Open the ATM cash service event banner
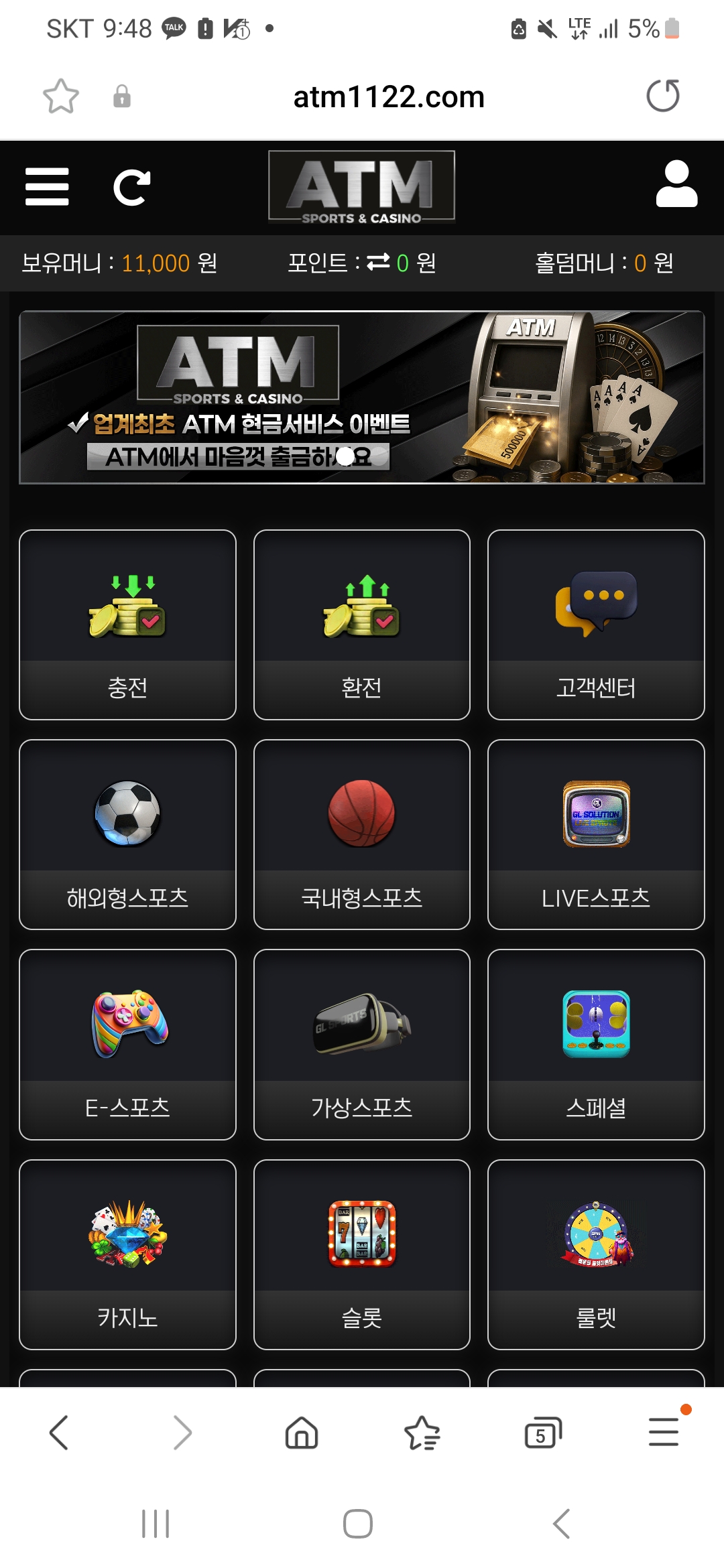 362,397
